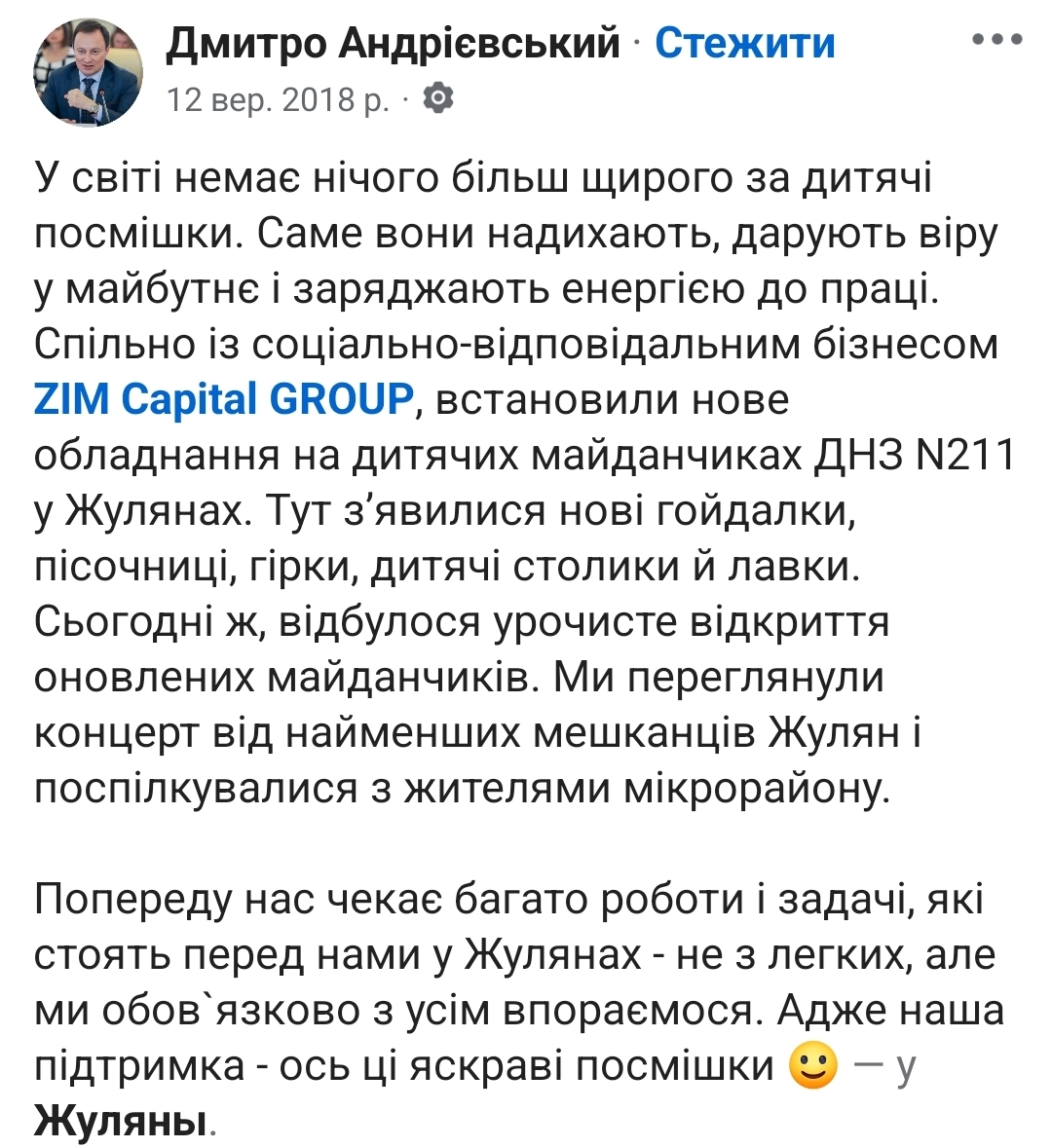This screenshot has height=1148, width=1052.
Task: Follow the author via Стежити
Action: [744, 43]
